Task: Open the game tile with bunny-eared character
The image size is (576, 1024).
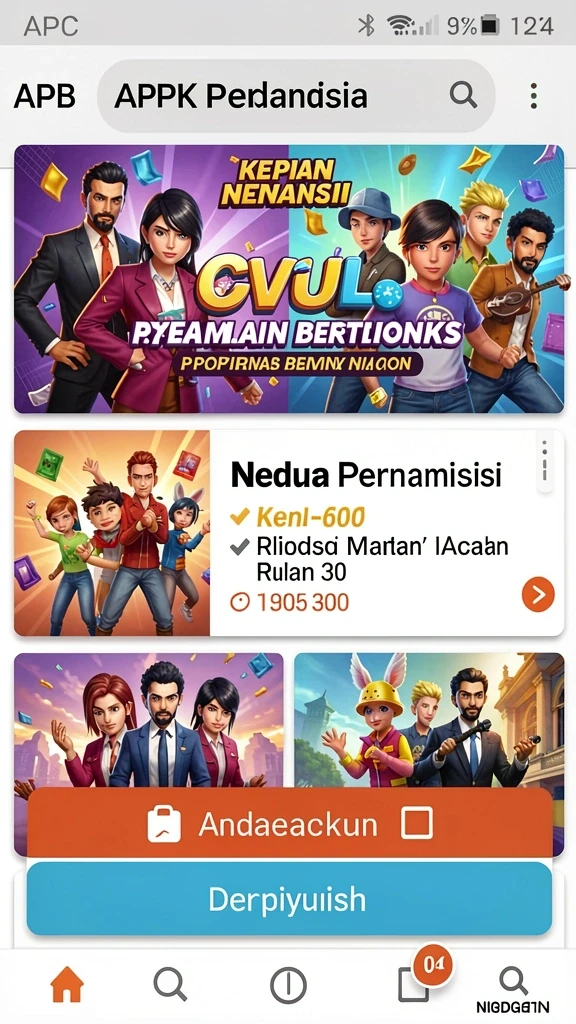Action: 429,720
